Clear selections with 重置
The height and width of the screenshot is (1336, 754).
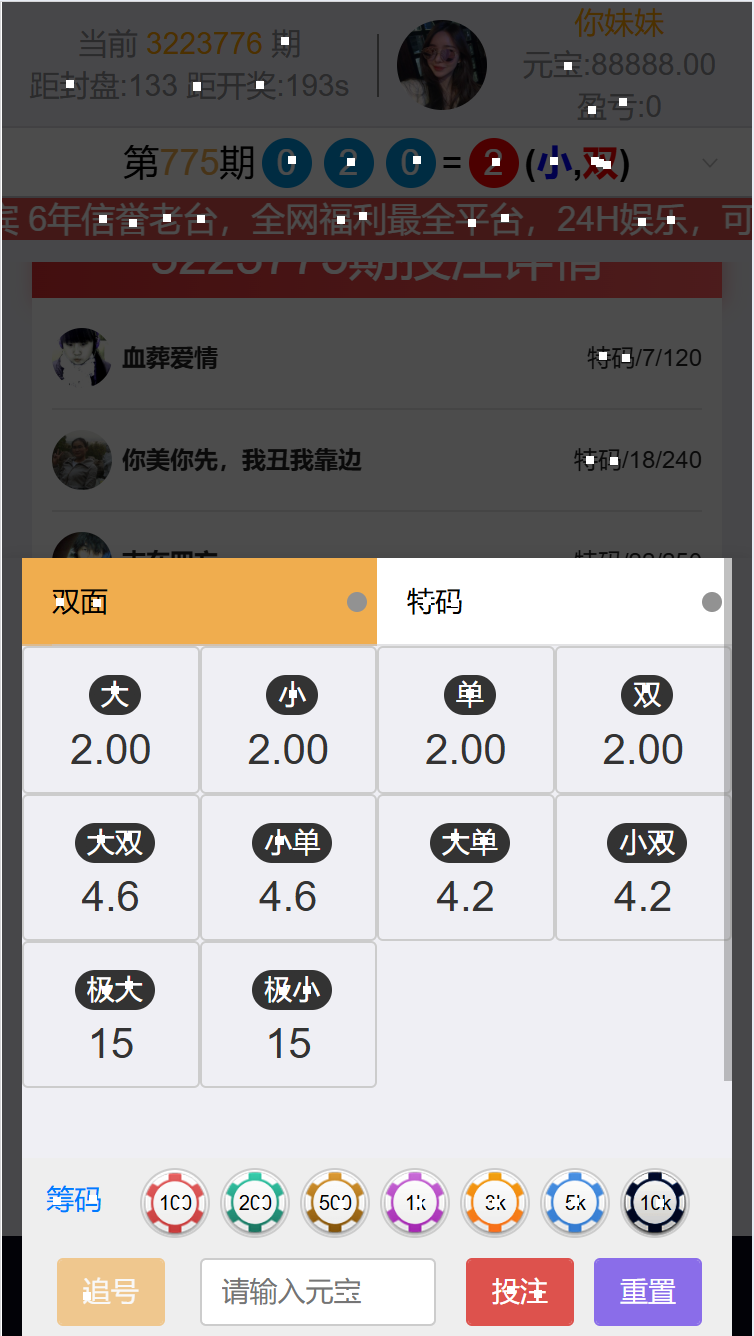[648, 1292]
